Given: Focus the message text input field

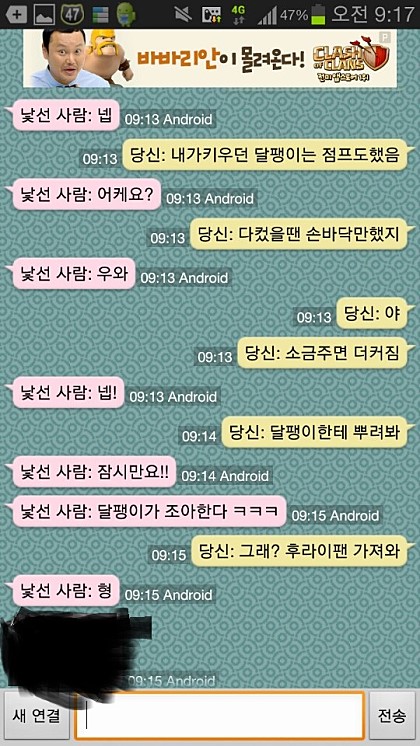Looking at the screenshot, I should [219, 716].
